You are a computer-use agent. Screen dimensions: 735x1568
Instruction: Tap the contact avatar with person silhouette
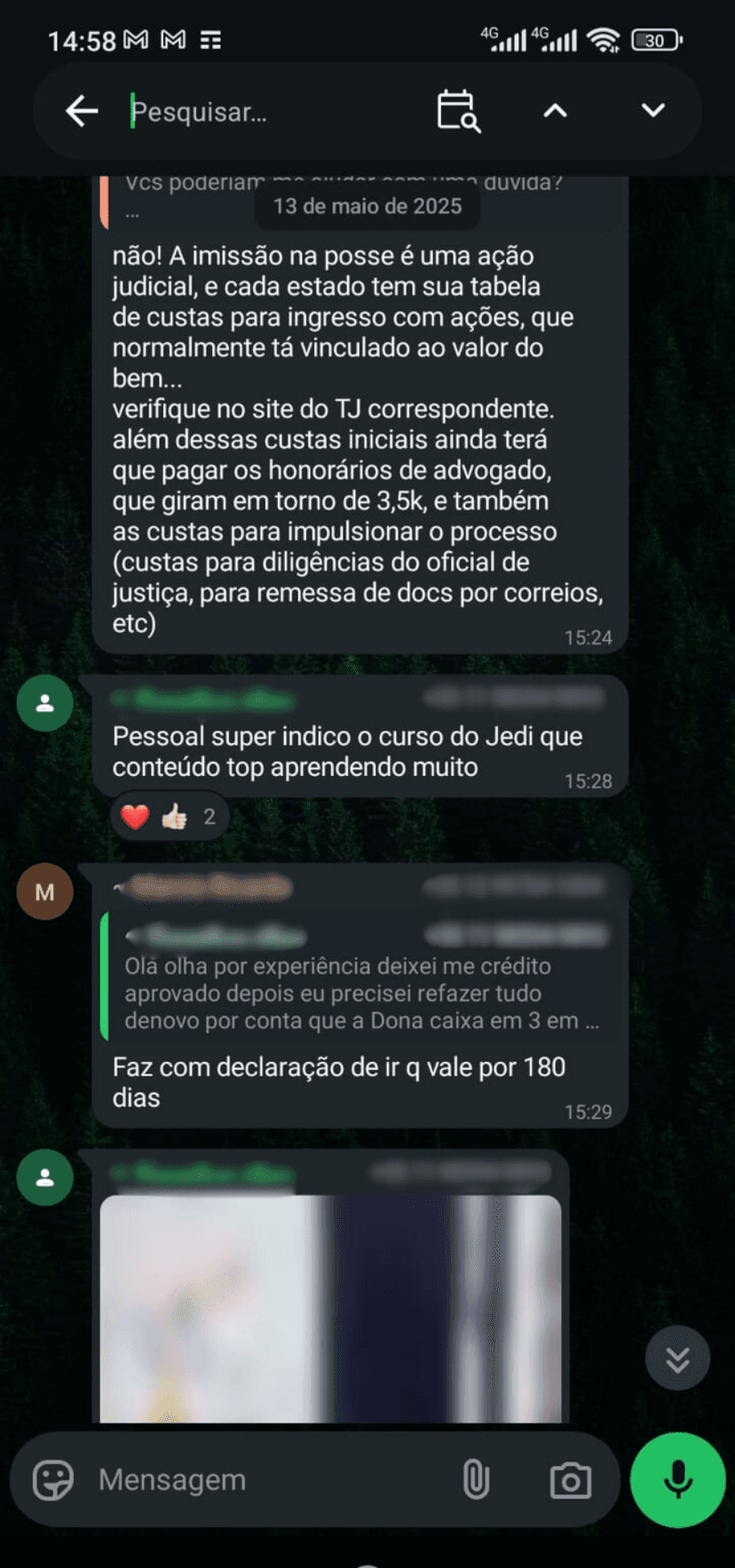(x=44, y=702)
